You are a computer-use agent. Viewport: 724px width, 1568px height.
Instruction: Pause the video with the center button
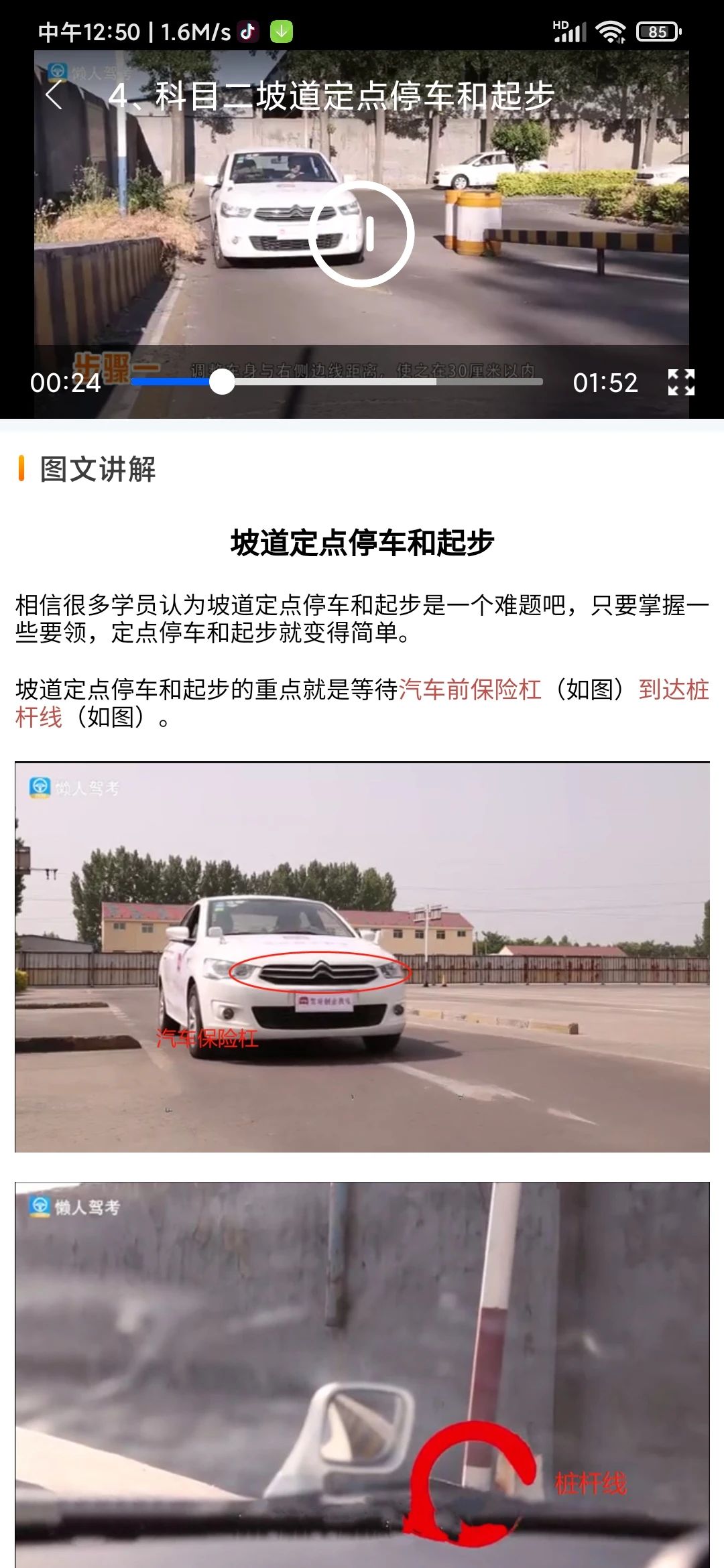click(361, 233)
